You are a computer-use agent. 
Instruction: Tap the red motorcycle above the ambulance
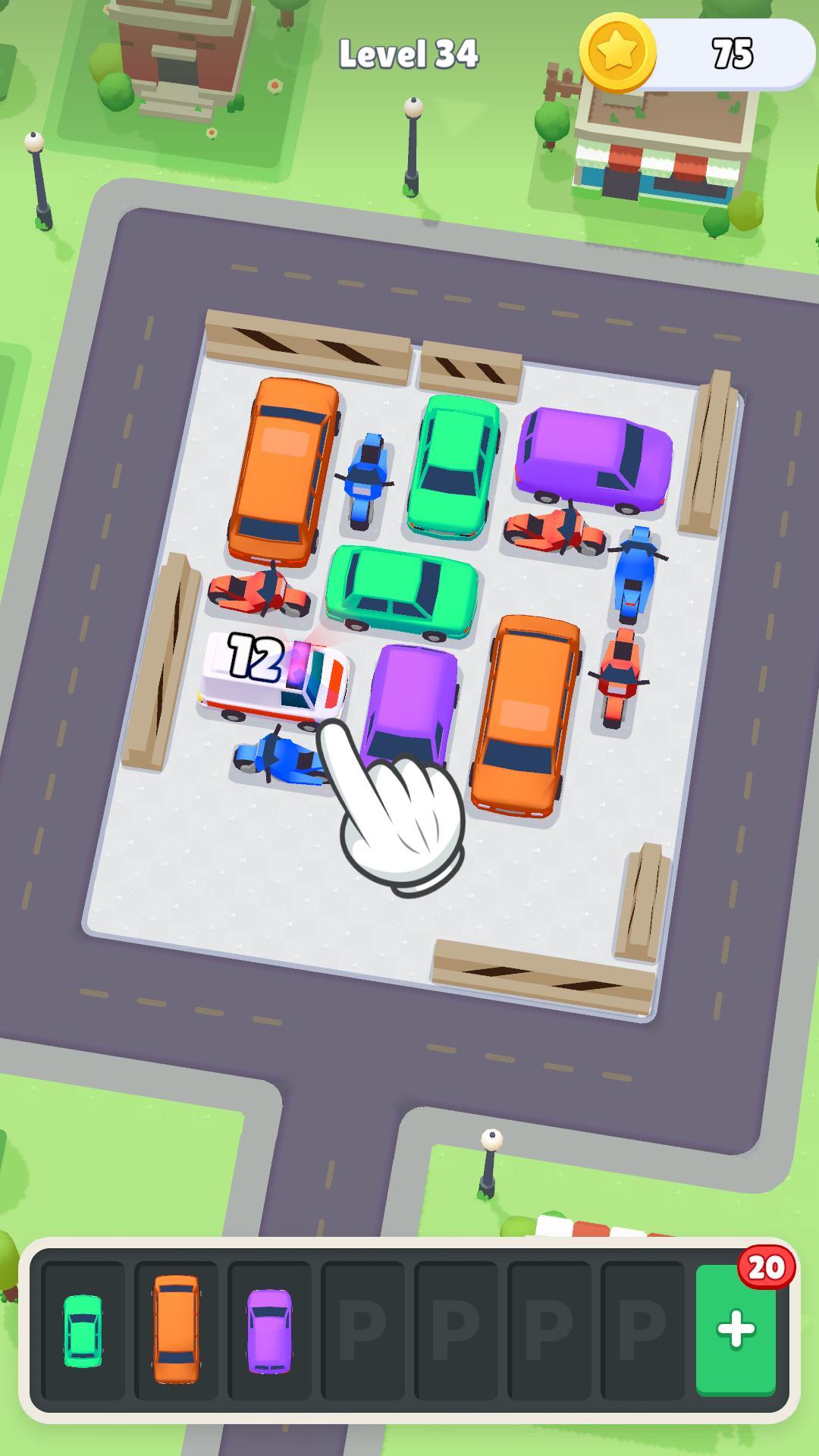pos(258,593)
